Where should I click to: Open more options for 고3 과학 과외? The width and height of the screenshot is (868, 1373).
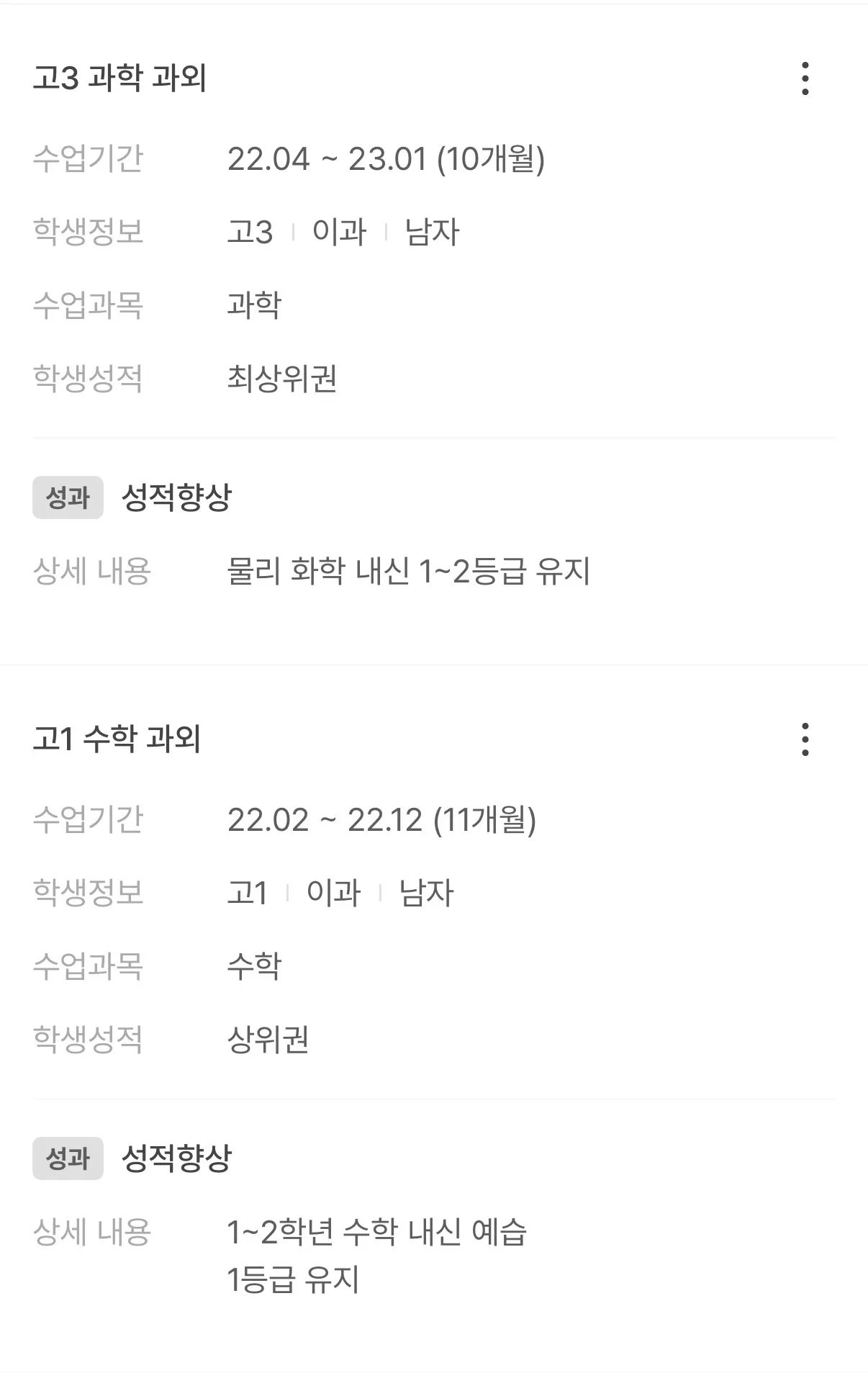click(x=805, y=78)
